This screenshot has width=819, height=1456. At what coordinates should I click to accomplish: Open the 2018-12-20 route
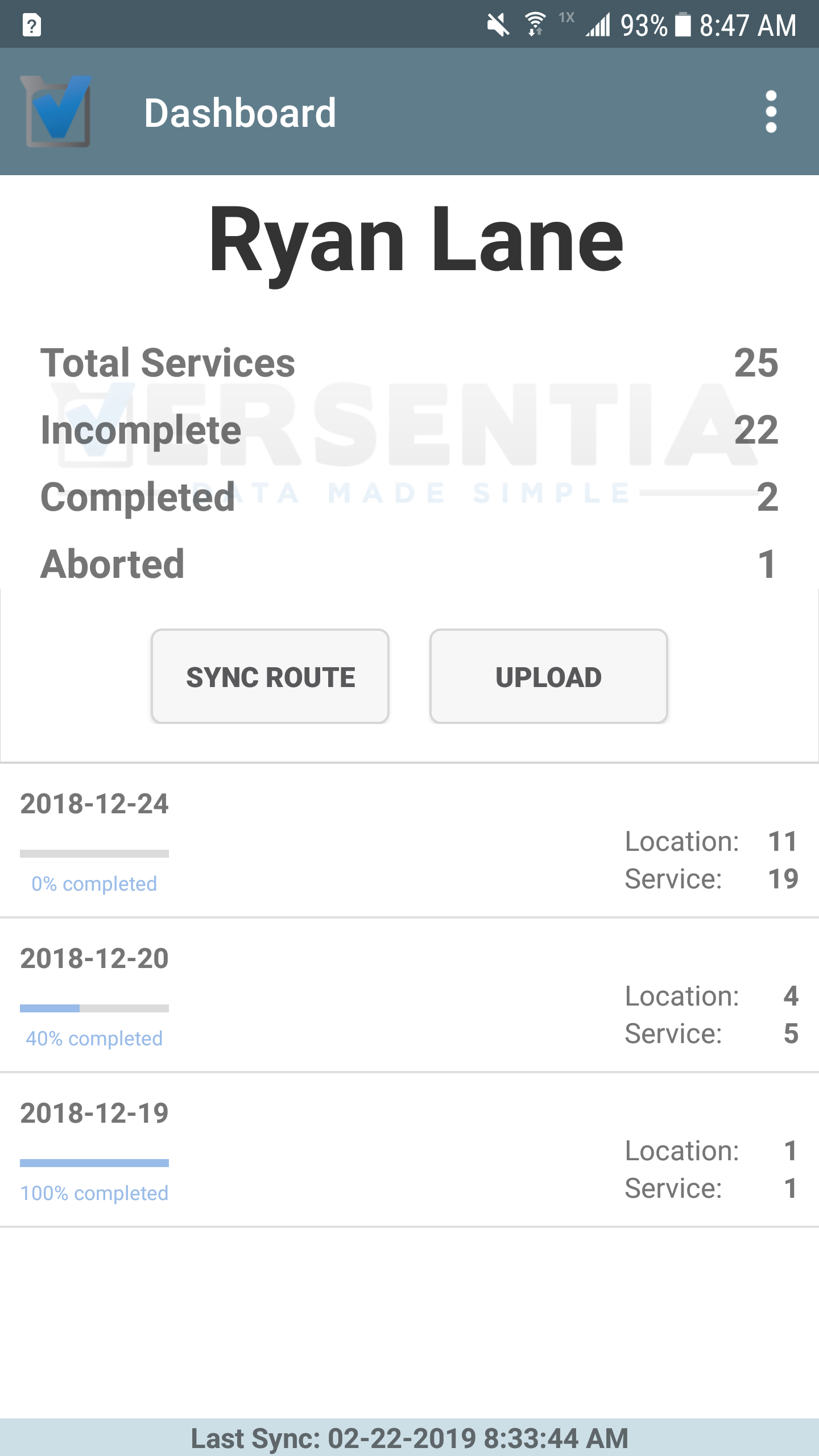point(409,995)
